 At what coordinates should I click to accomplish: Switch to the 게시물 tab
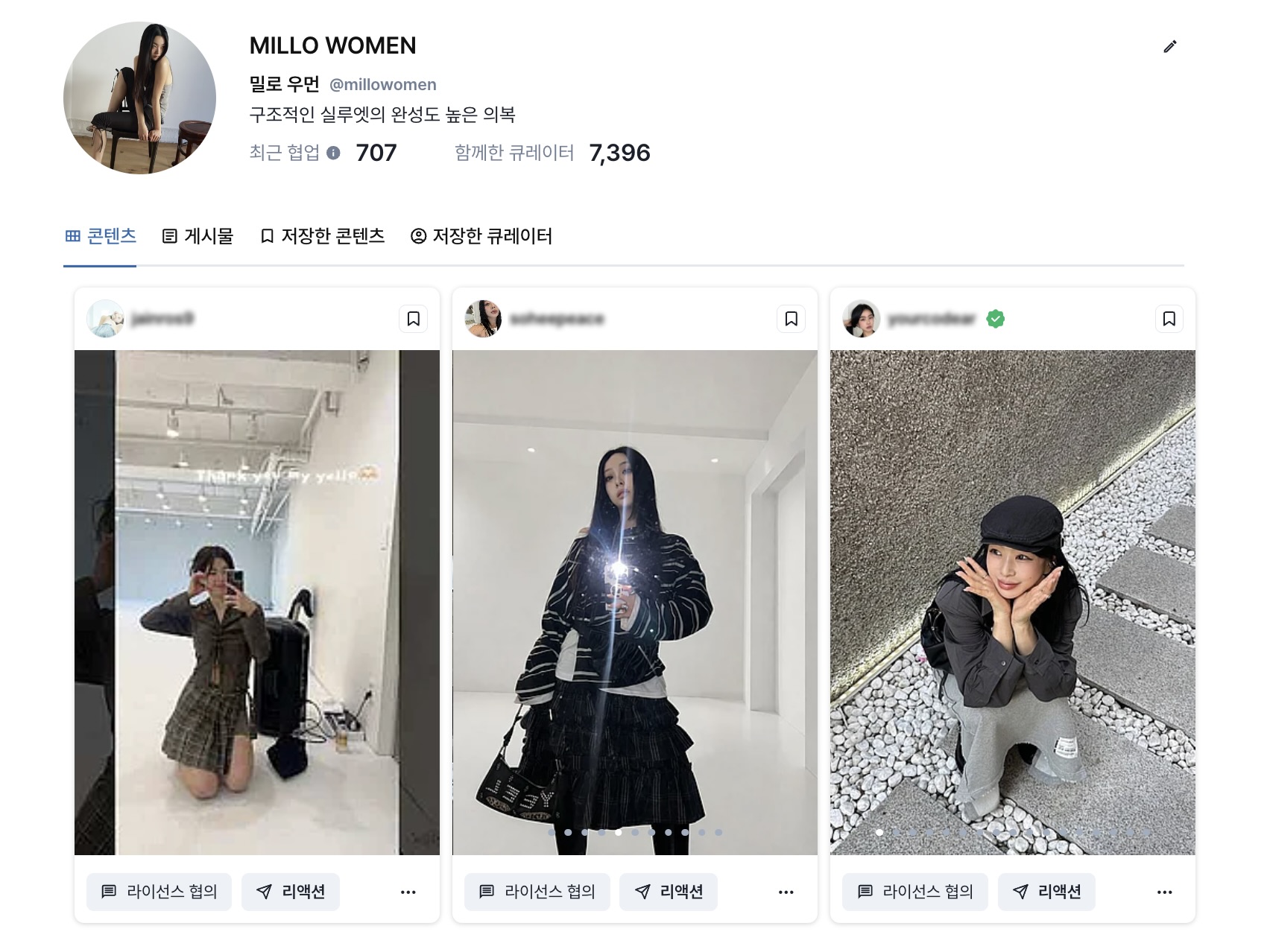pos(198,236)
